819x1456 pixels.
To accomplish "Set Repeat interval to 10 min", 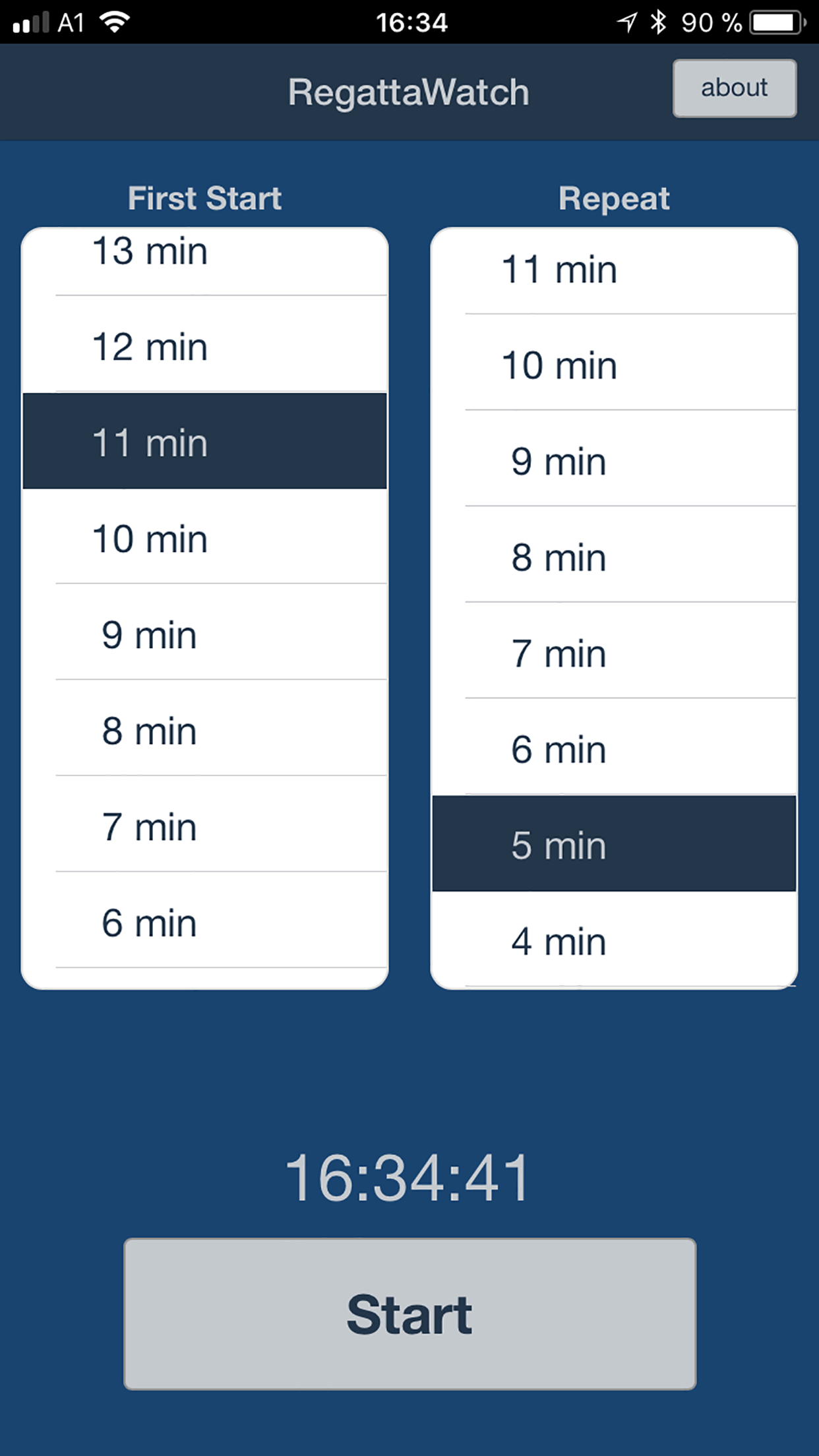I will click(x=613, y=364).
